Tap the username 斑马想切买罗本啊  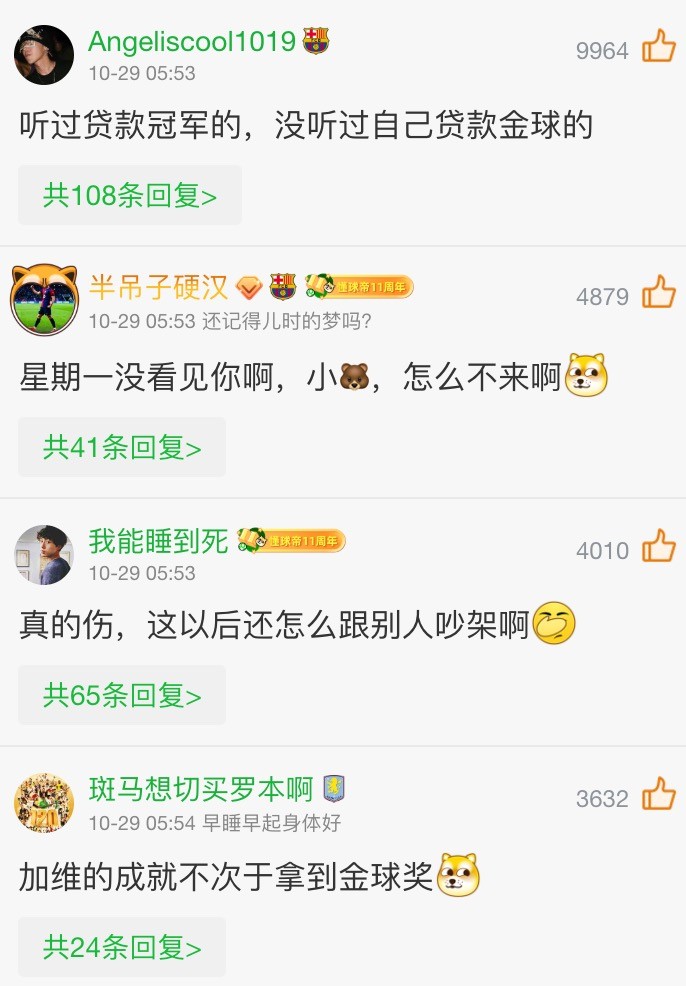coord(201,789)
